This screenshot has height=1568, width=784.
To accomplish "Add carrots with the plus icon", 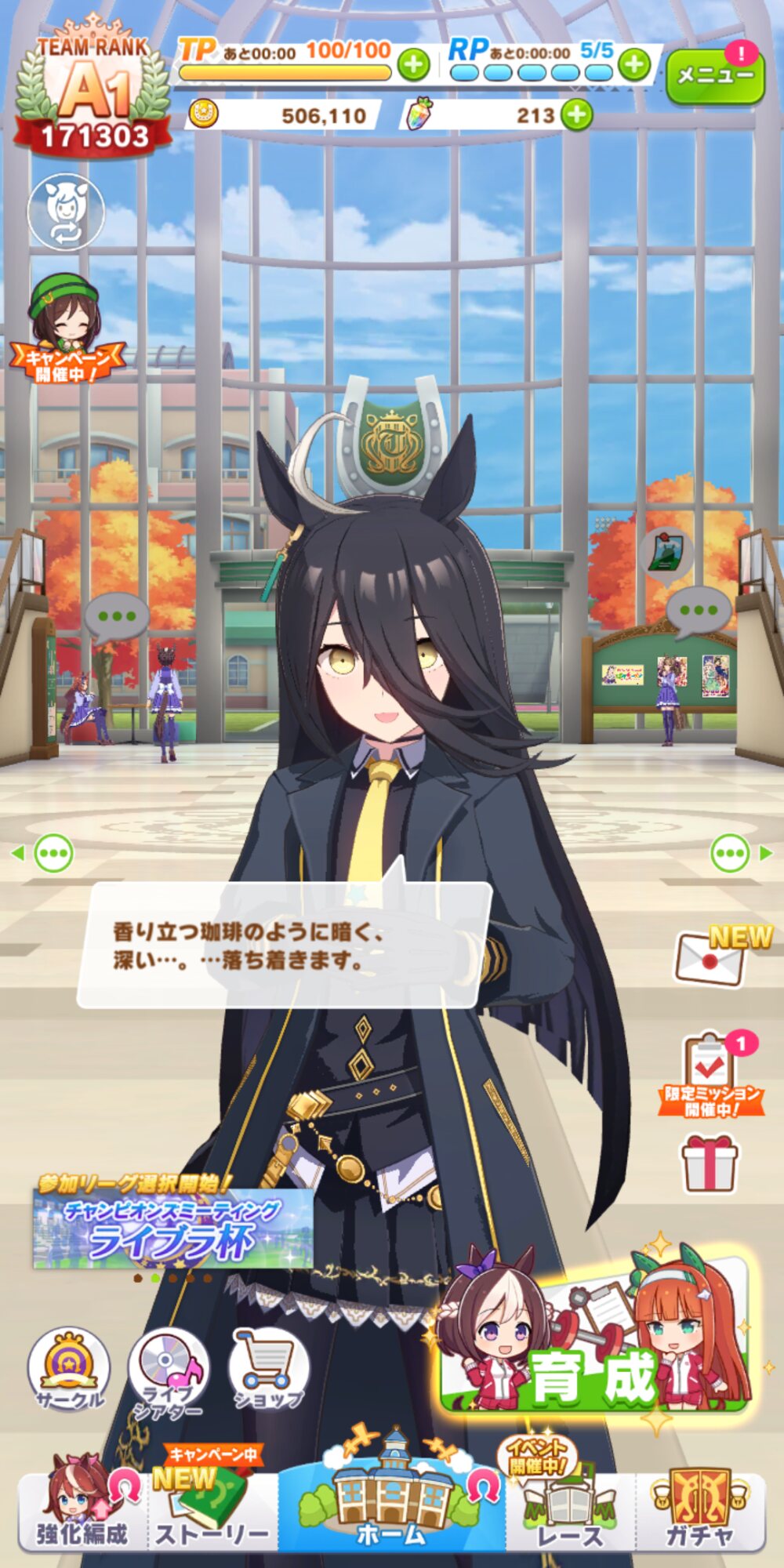I will (x=577, y=115).
